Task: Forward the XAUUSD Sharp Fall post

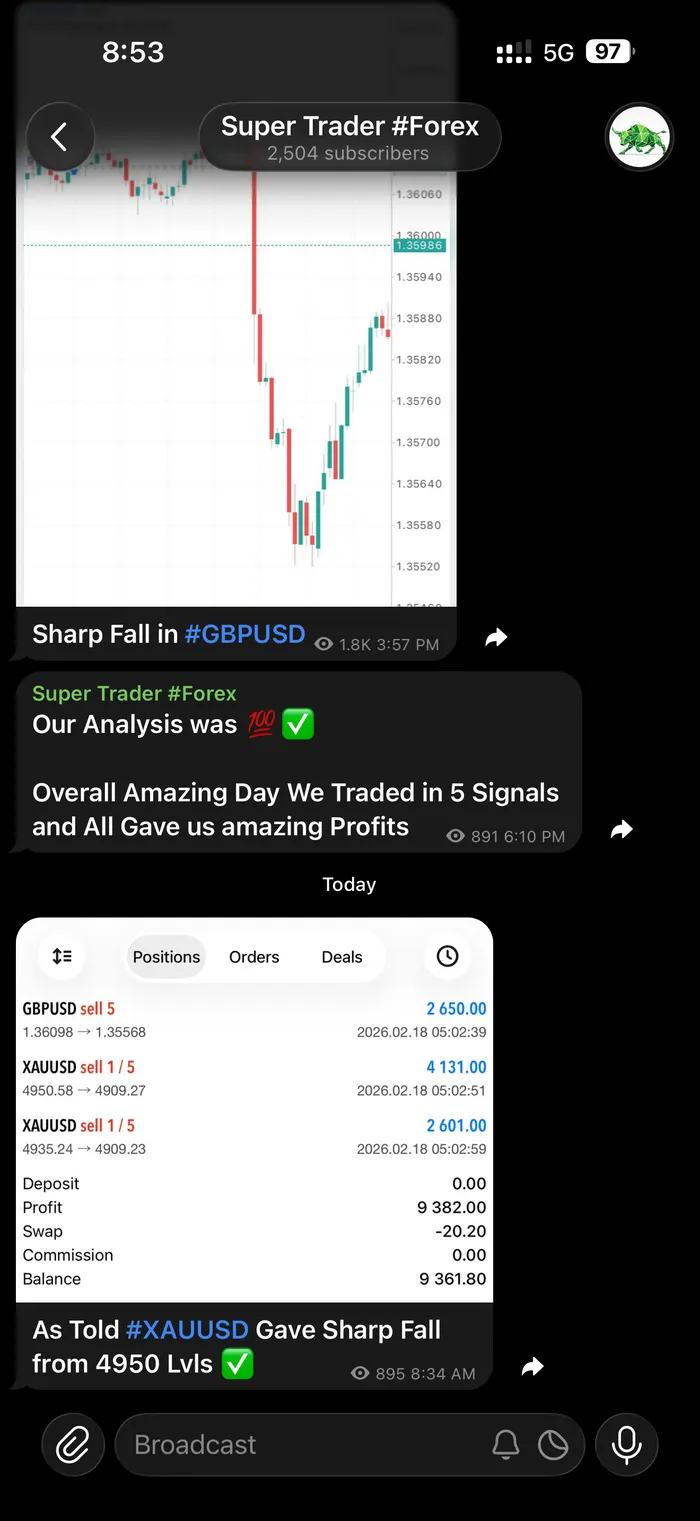Action: (x=533, y=1367)
